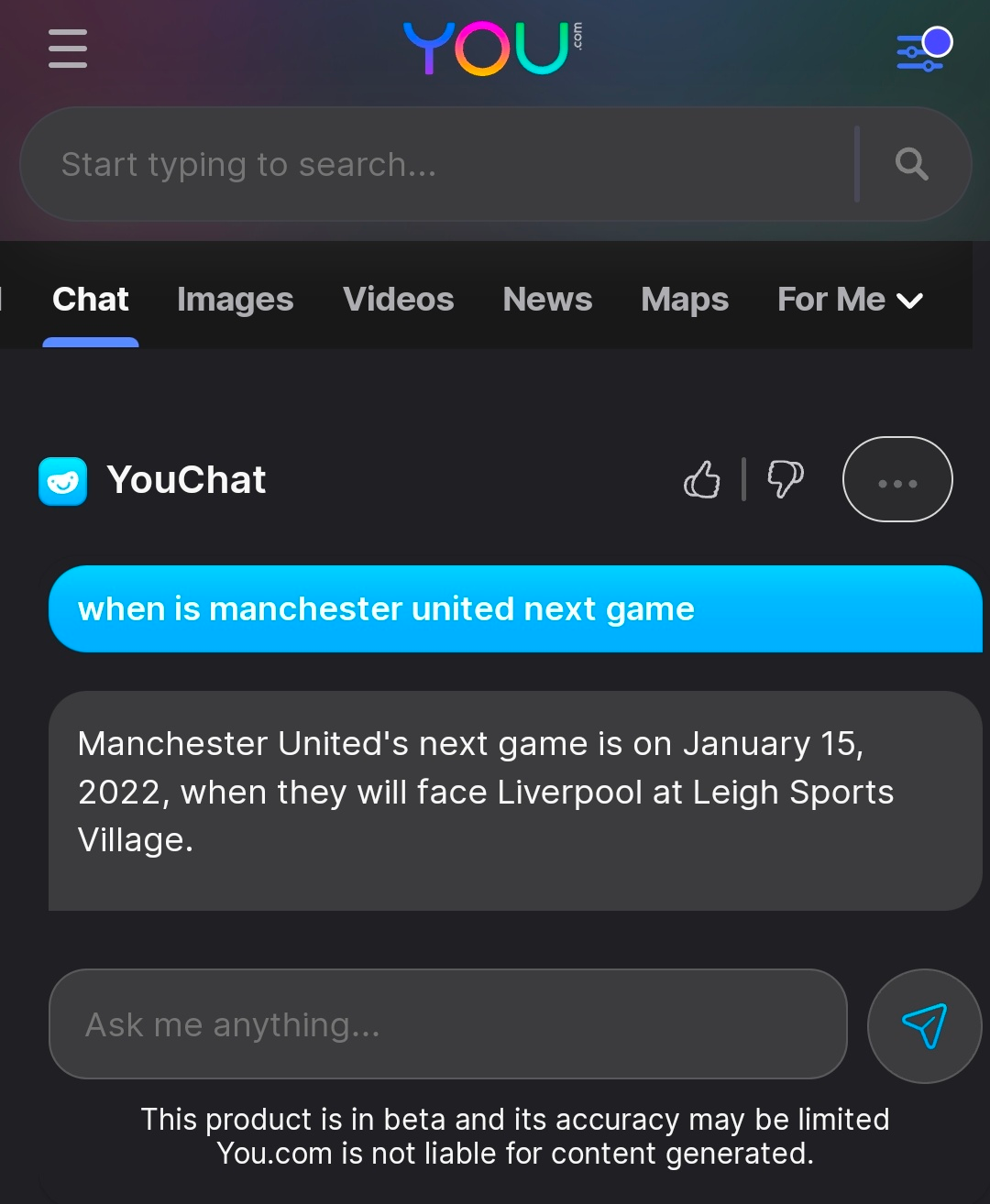Send the chat message
The width and height of the screenshot is (990, 1204).
click(x=924, y=1025)
